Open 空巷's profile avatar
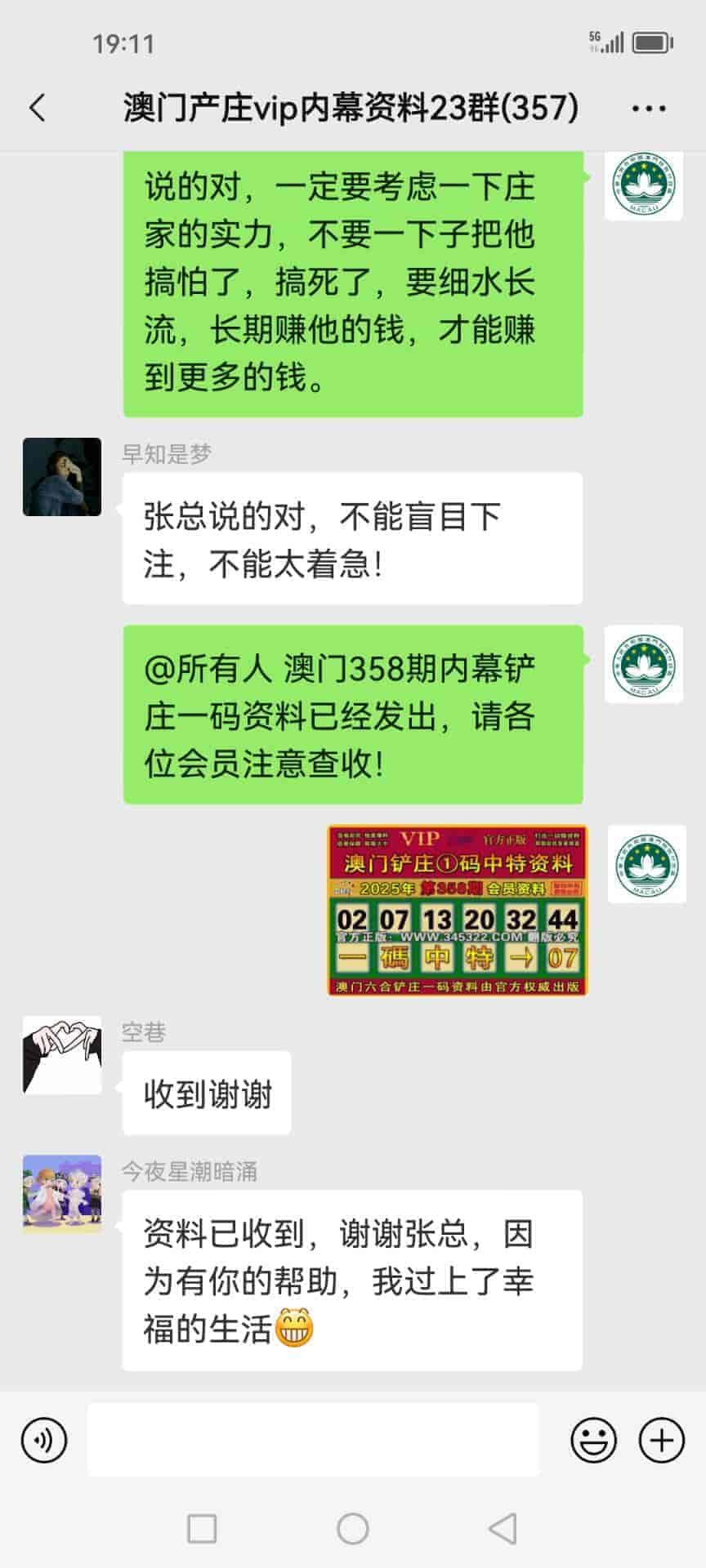The image size is (706, 1568). [x=62, y=1055]
